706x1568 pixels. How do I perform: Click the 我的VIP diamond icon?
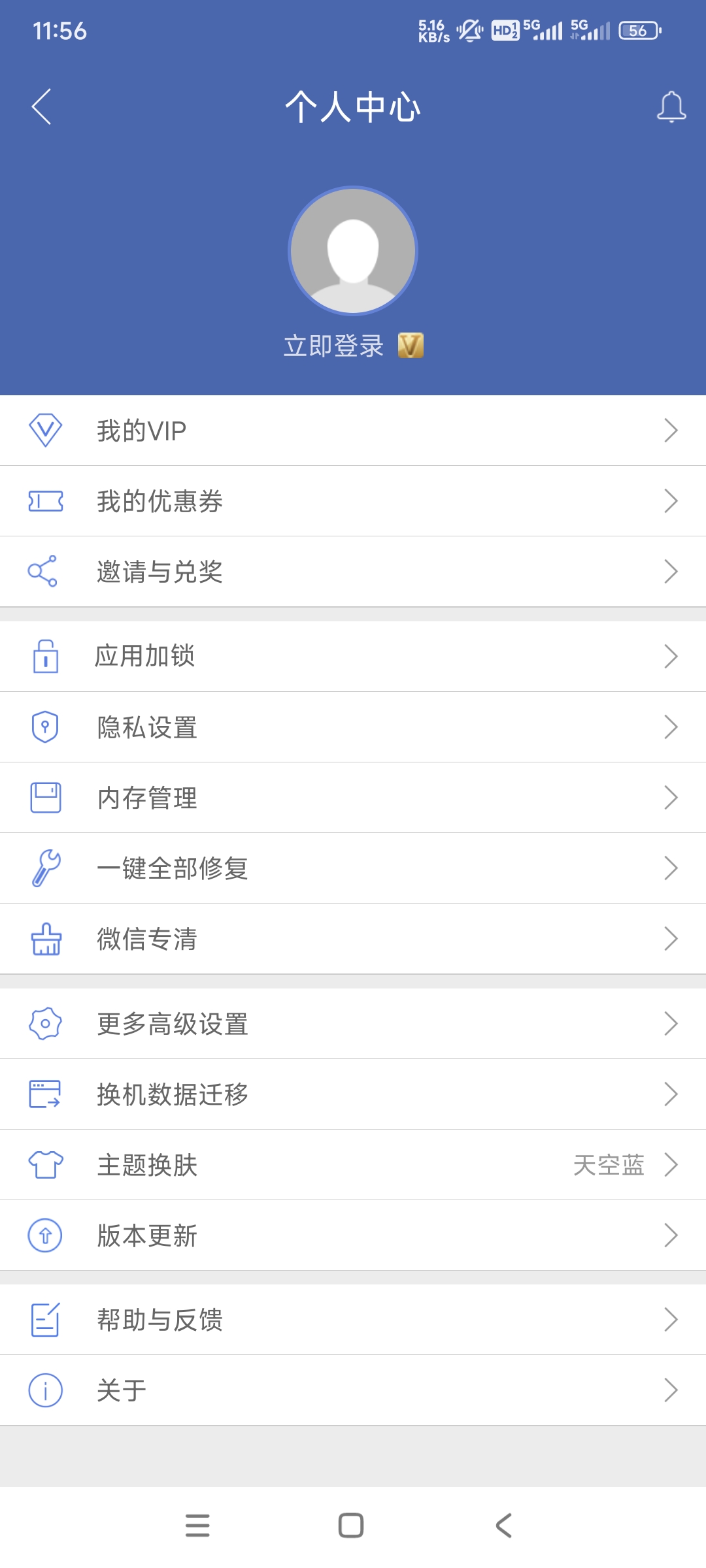[44, 430]
